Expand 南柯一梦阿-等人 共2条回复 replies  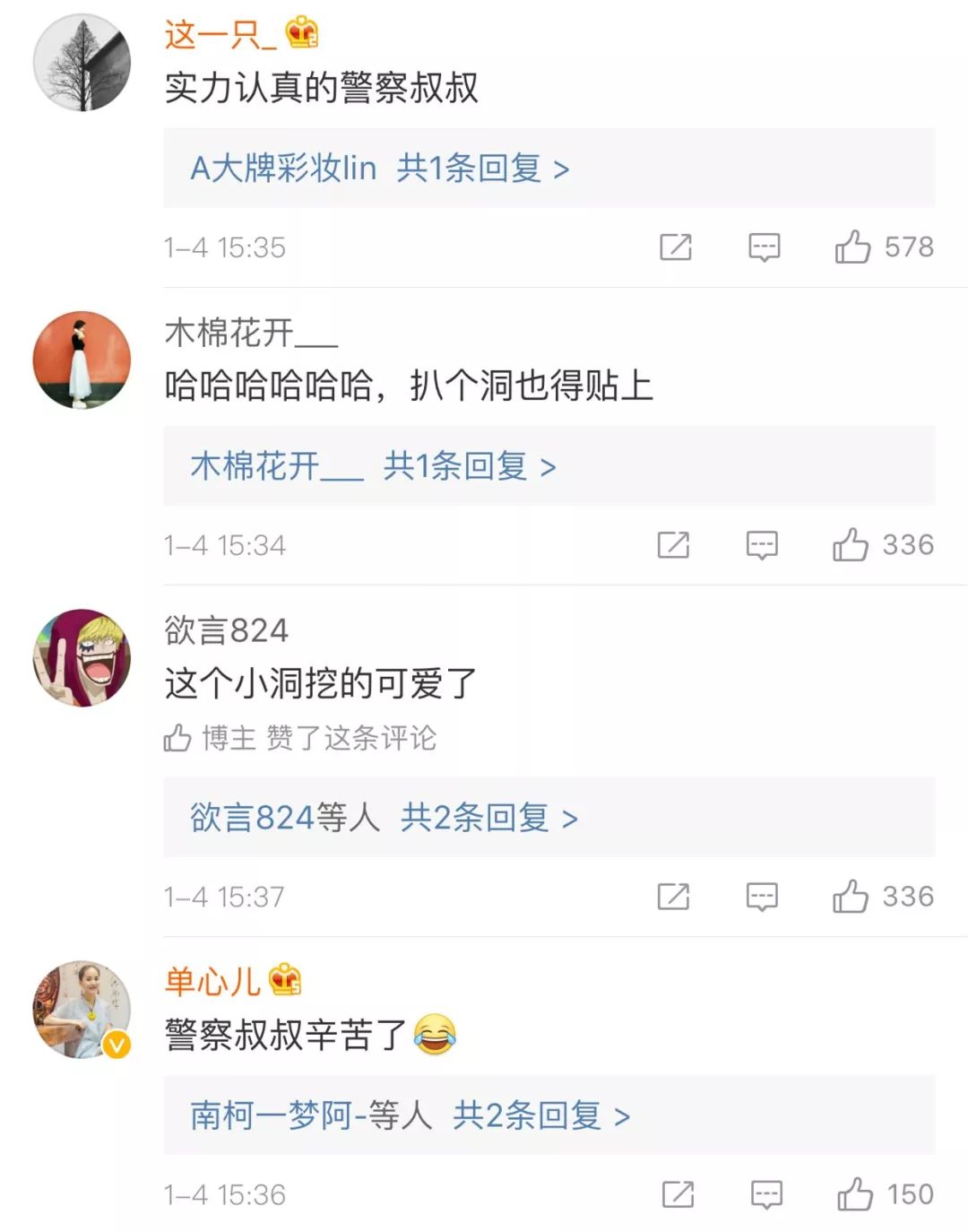coord(403,1115)
